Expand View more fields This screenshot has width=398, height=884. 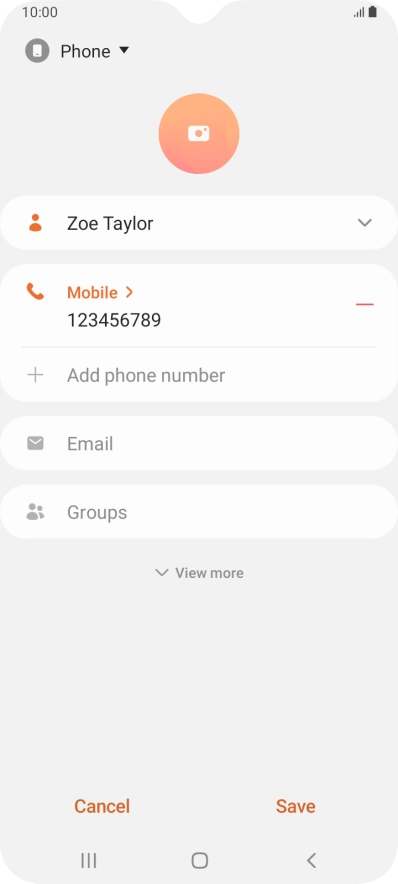click(x=199, y=573)
